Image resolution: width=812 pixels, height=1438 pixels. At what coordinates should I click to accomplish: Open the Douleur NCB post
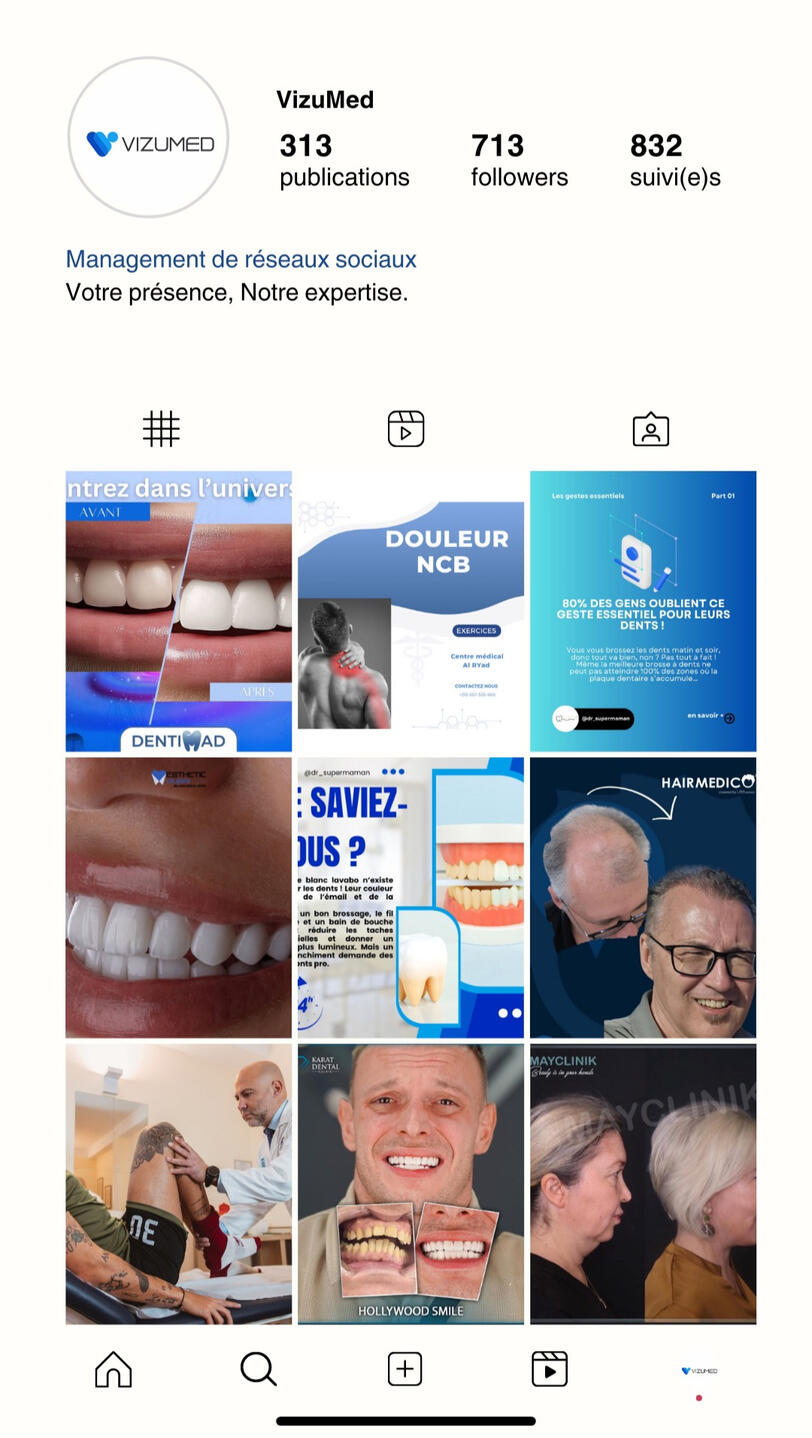point(411,611)
